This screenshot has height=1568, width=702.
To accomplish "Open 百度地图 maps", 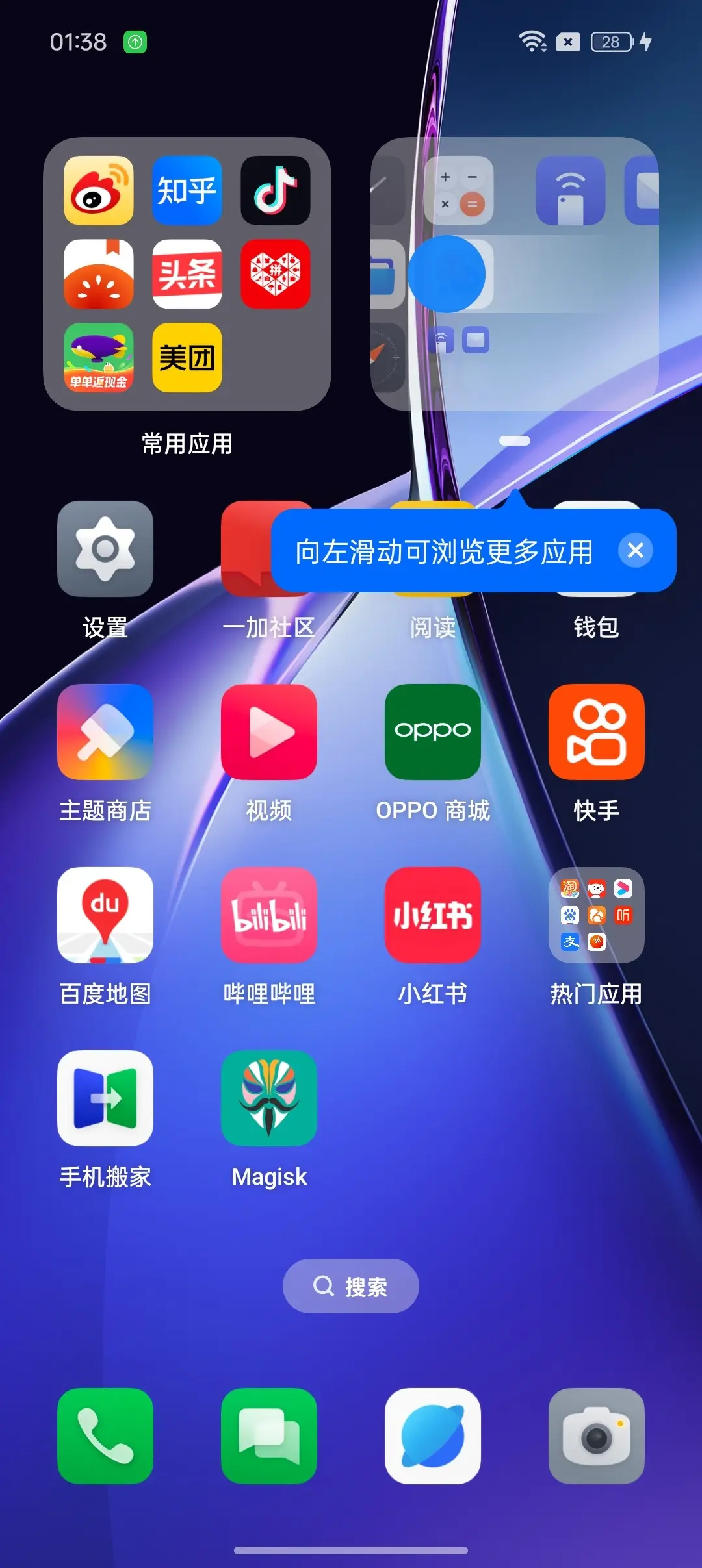I will click(105, 915).
